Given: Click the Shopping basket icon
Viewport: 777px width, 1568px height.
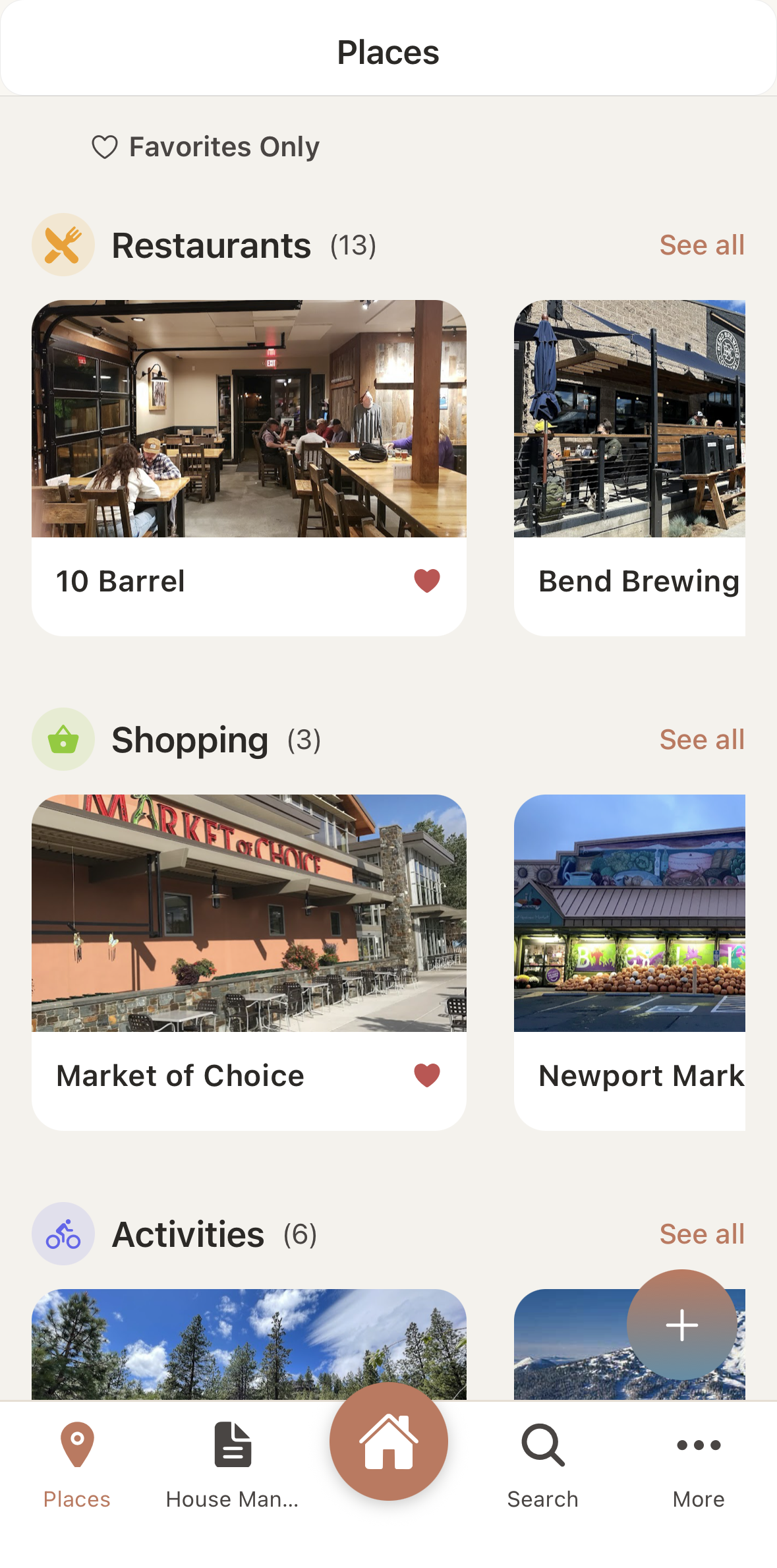Looking at the screenshot, I should tap(63, 739).
